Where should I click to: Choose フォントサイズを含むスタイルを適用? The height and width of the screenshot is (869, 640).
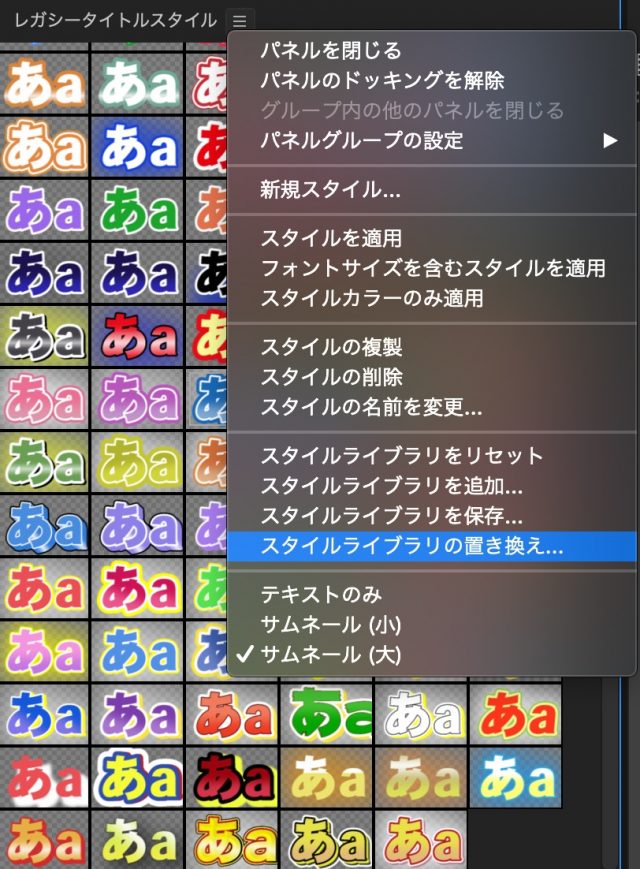pos(432,268)
